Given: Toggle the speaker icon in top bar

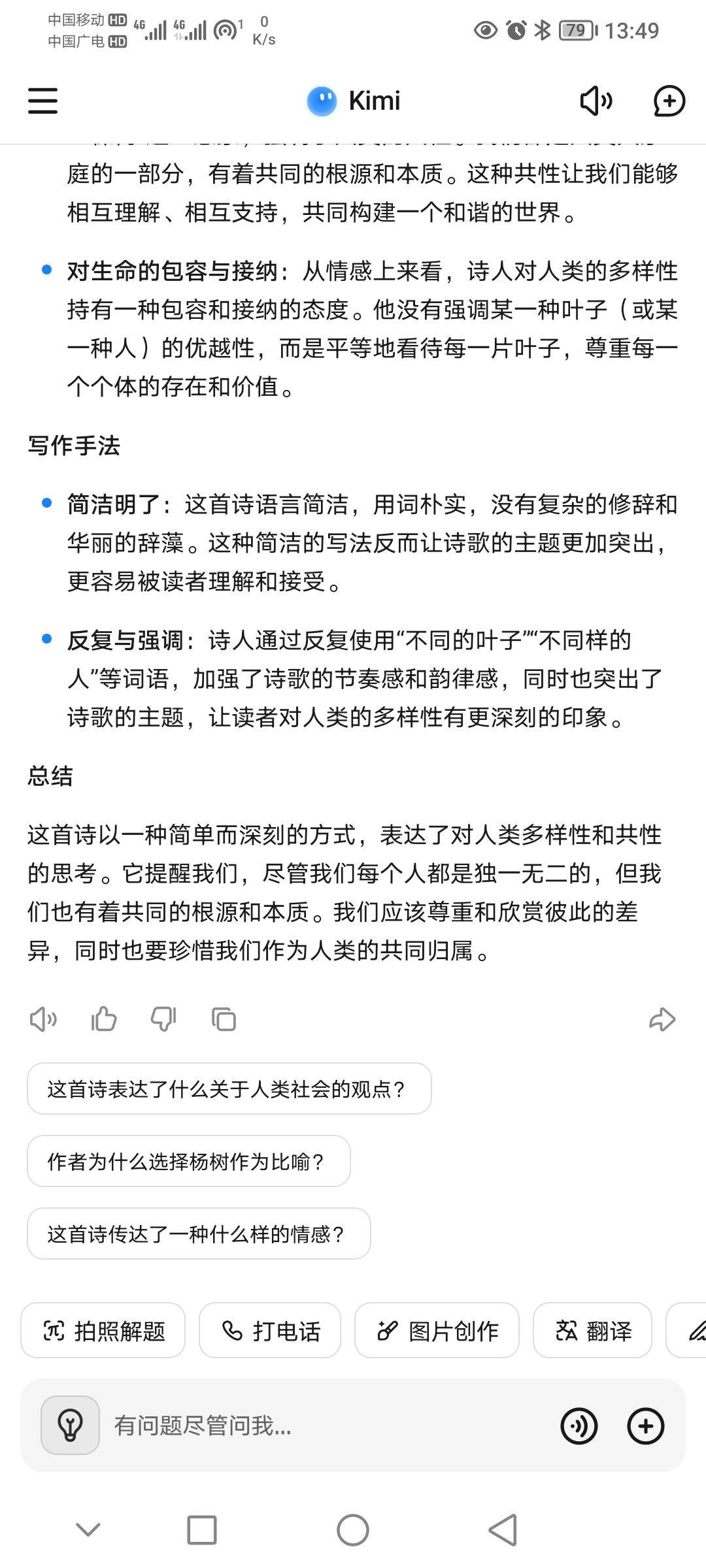Looking at the screenshot, I should pyautogui.click(x=596, y=101).
